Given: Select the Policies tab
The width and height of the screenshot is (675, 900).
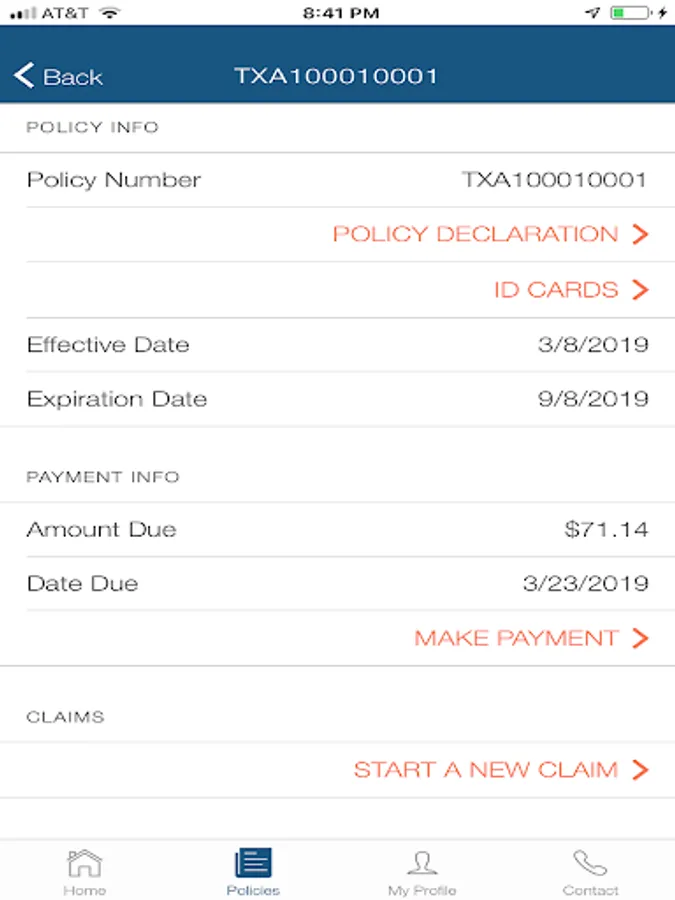Looking at the screenshot, I should (x=253, y=871).
